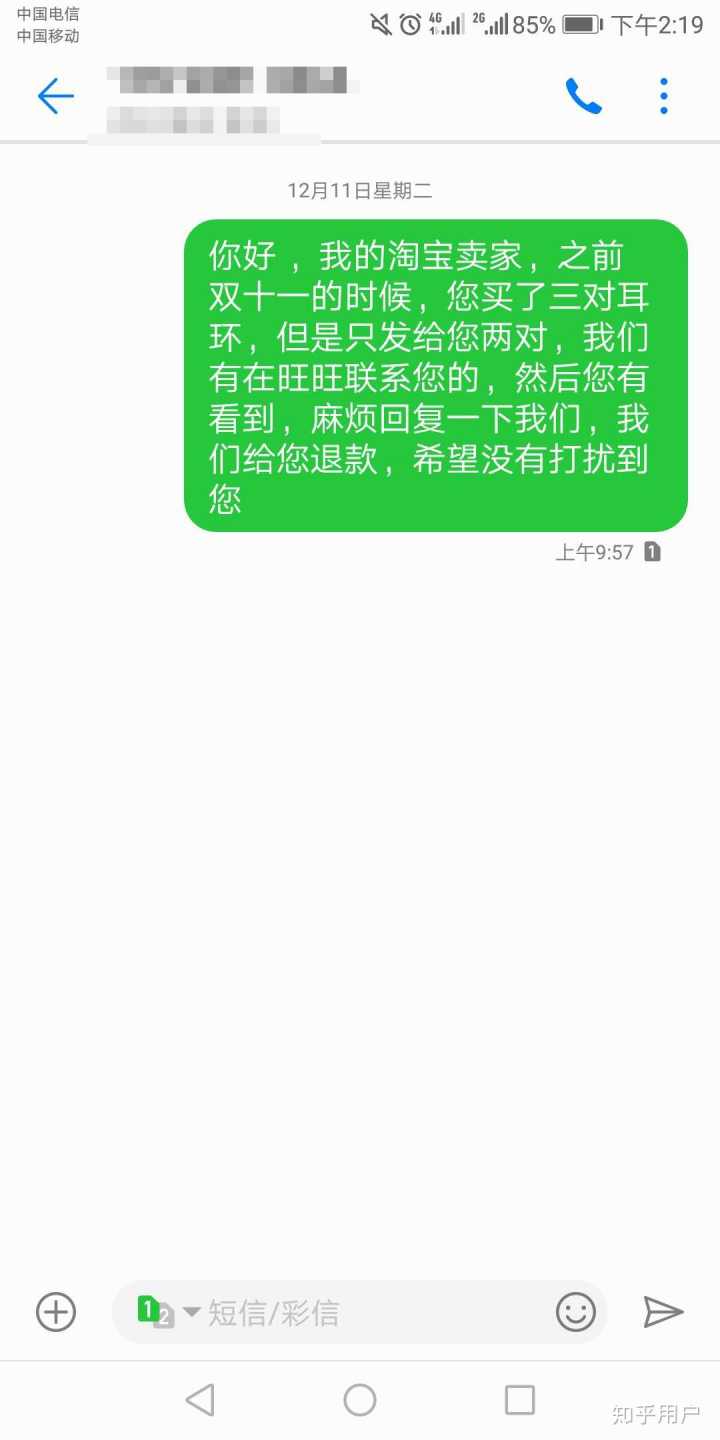Send the message with the arrow icon
This screenshot has height=1440, width=720.
662,1311
